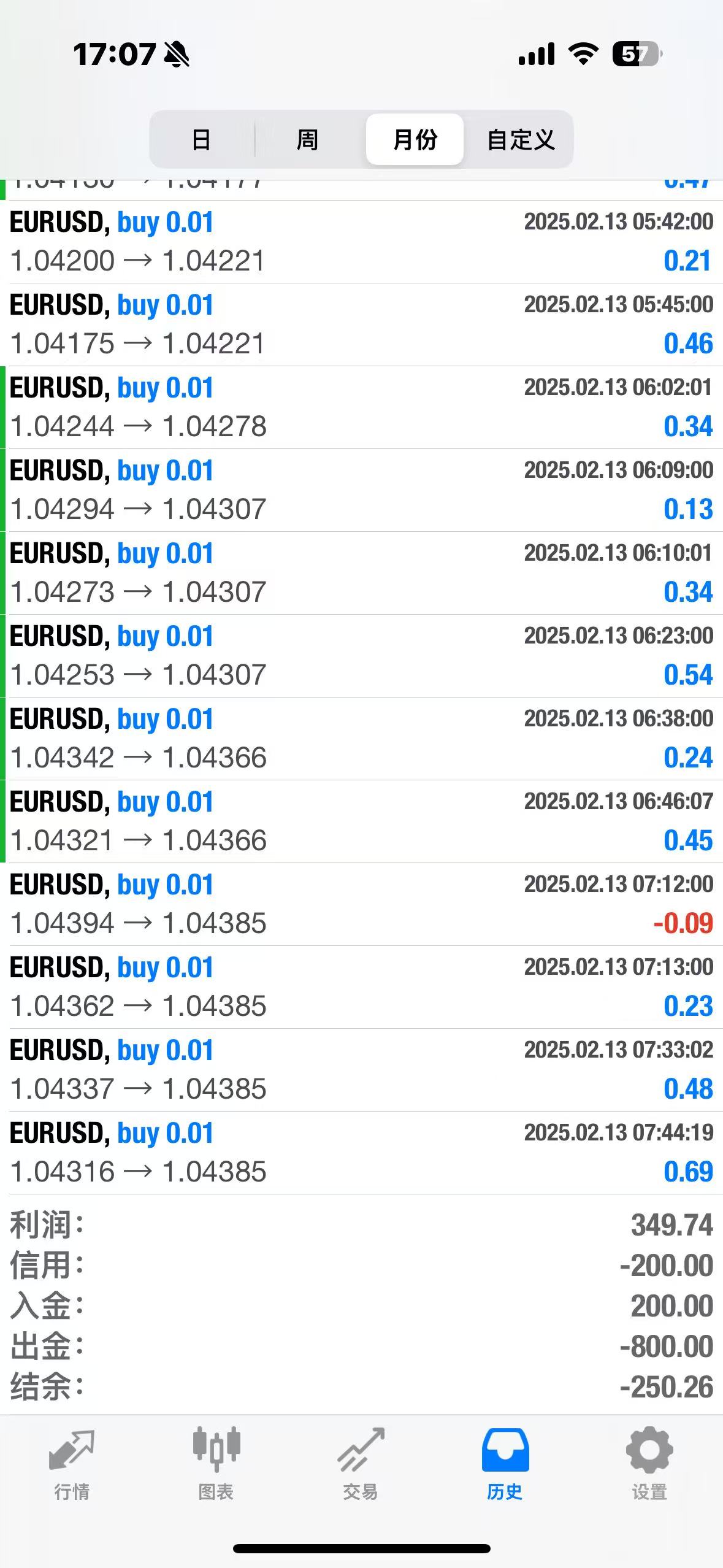Image resolution: width=723 pixels, height=1568 pixels.
Task: Show details of the 06:38:00 EURUSD trade
Action: point(361,739)
